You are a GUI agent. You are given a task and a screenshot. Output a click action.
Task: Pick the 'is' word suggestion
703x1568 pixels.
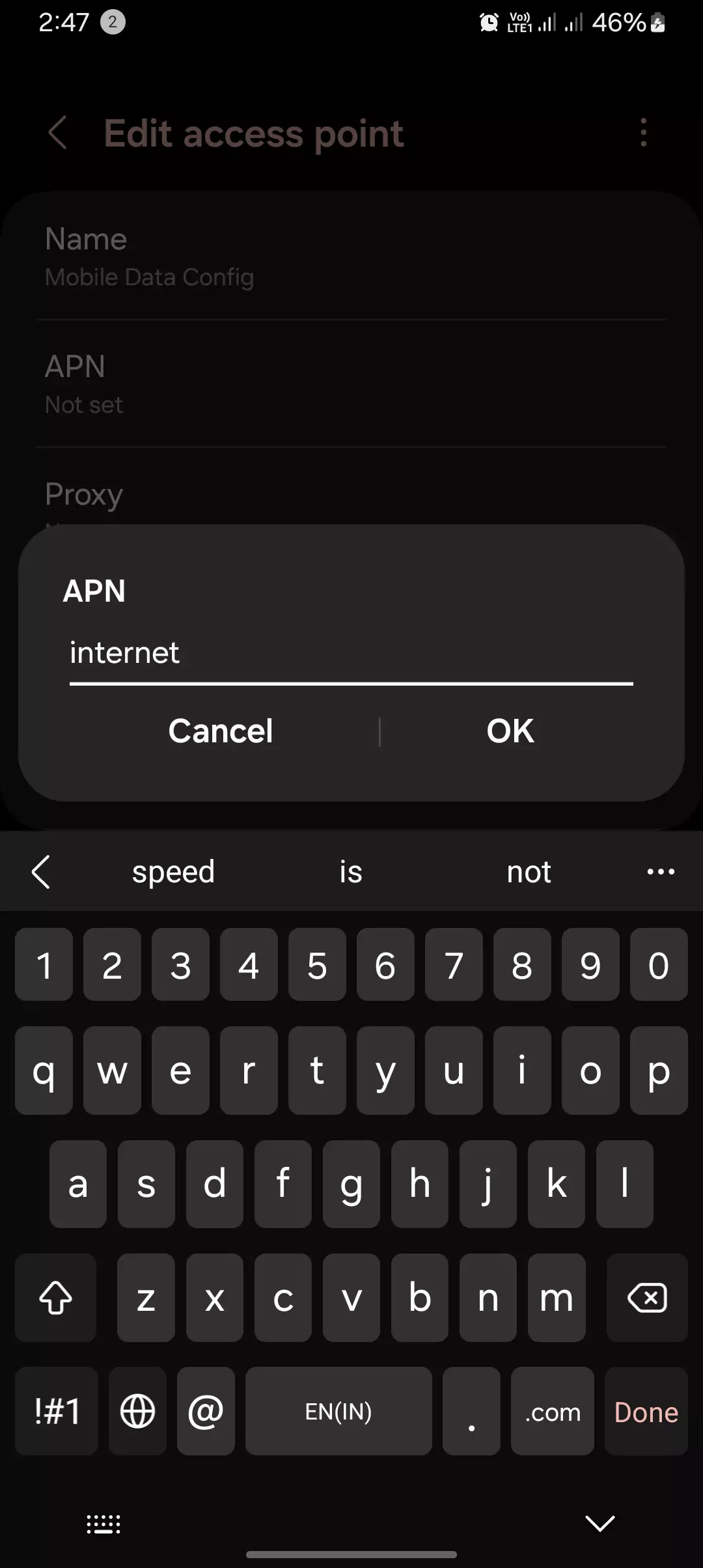click(x=351, y=872)
